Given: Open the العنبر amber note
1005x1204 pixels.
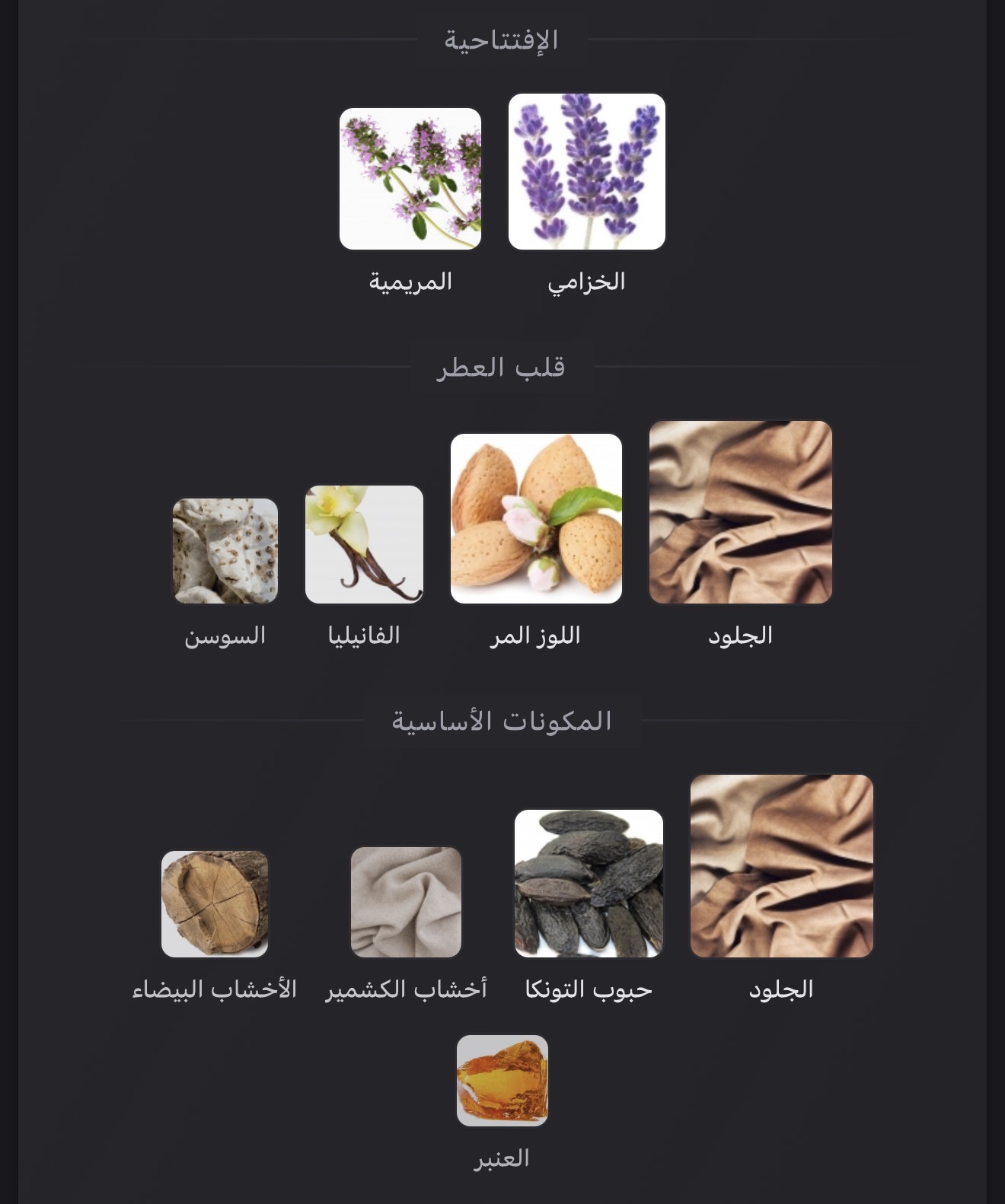Looking at the screenshot, I should (x=502, y=1080).
